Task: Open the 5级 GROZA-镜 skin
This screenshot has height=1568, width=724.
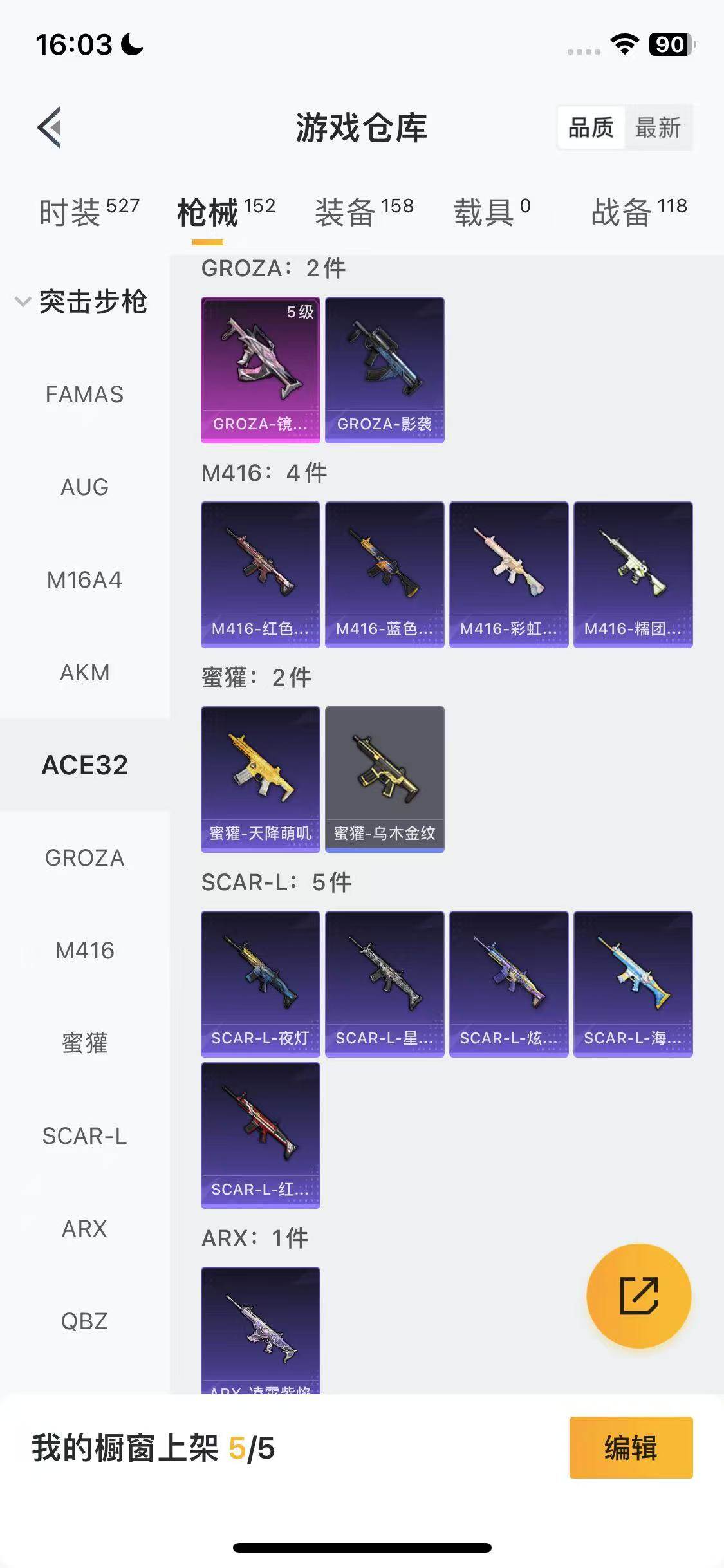Action: [260, 369]
